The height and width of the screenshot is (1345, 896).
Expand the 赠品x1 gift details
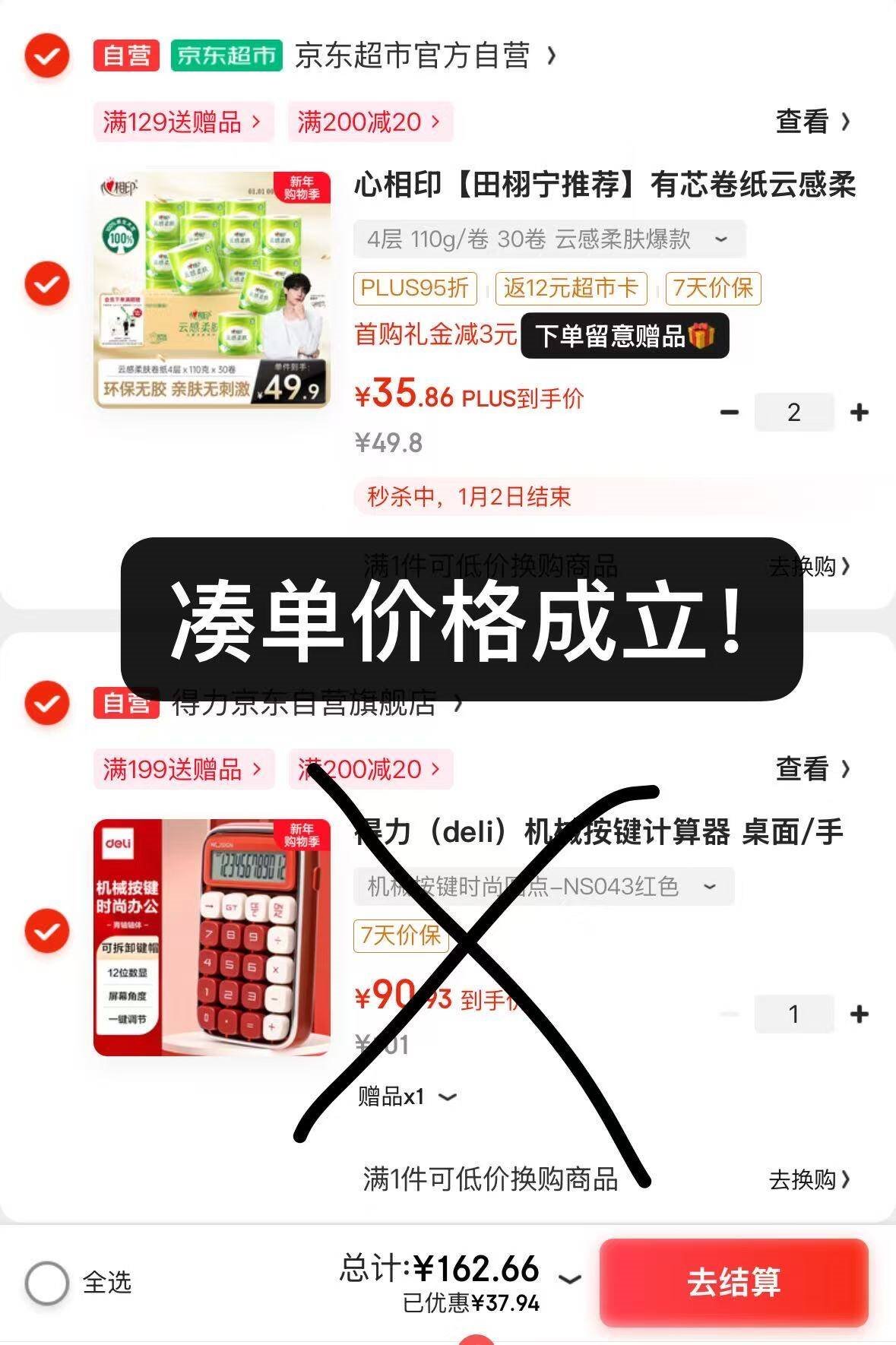click(407, 1097)
